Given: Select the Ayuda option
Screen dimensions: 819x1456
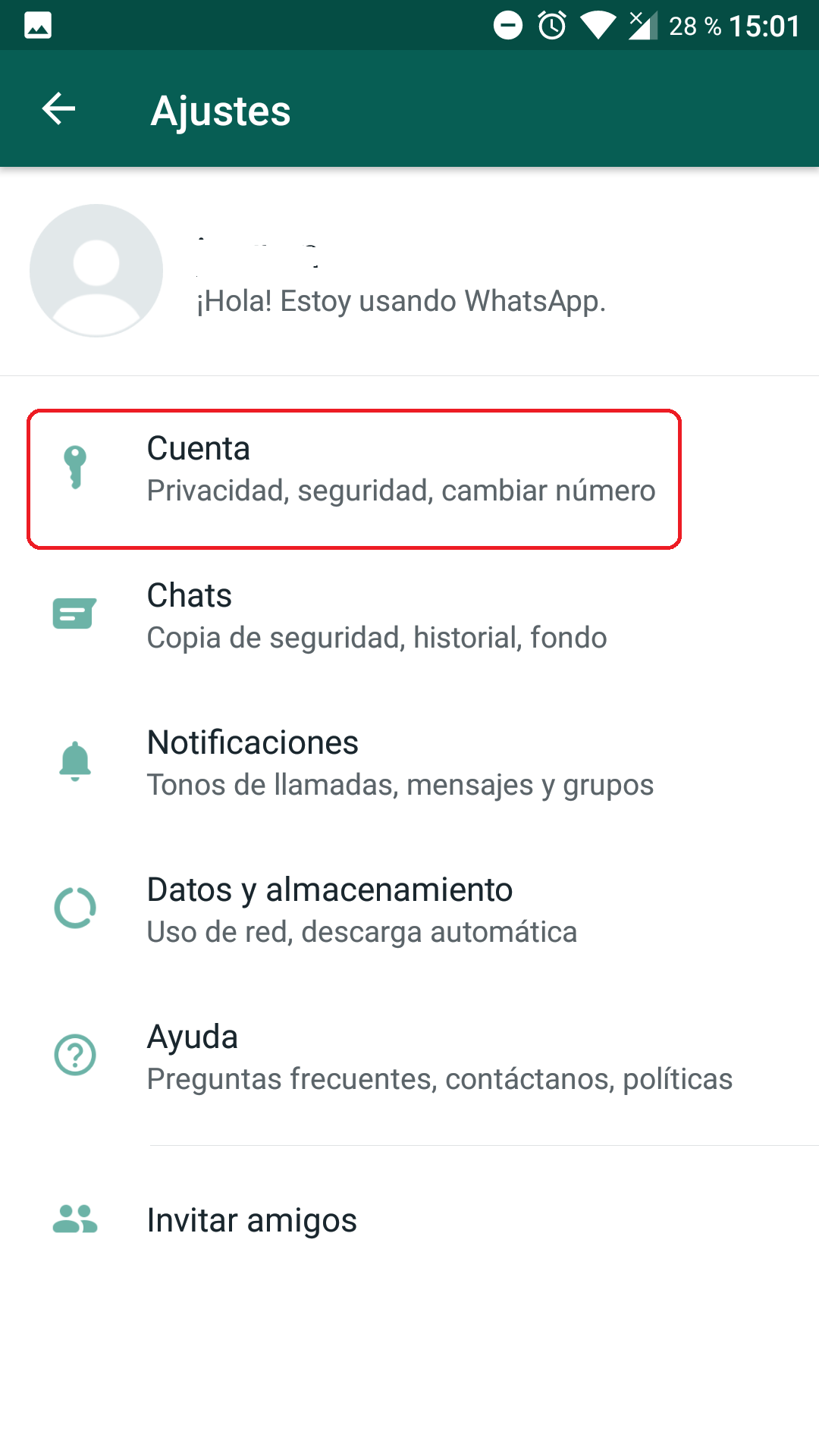Looking at the screenshot, I should (439, 1057).
